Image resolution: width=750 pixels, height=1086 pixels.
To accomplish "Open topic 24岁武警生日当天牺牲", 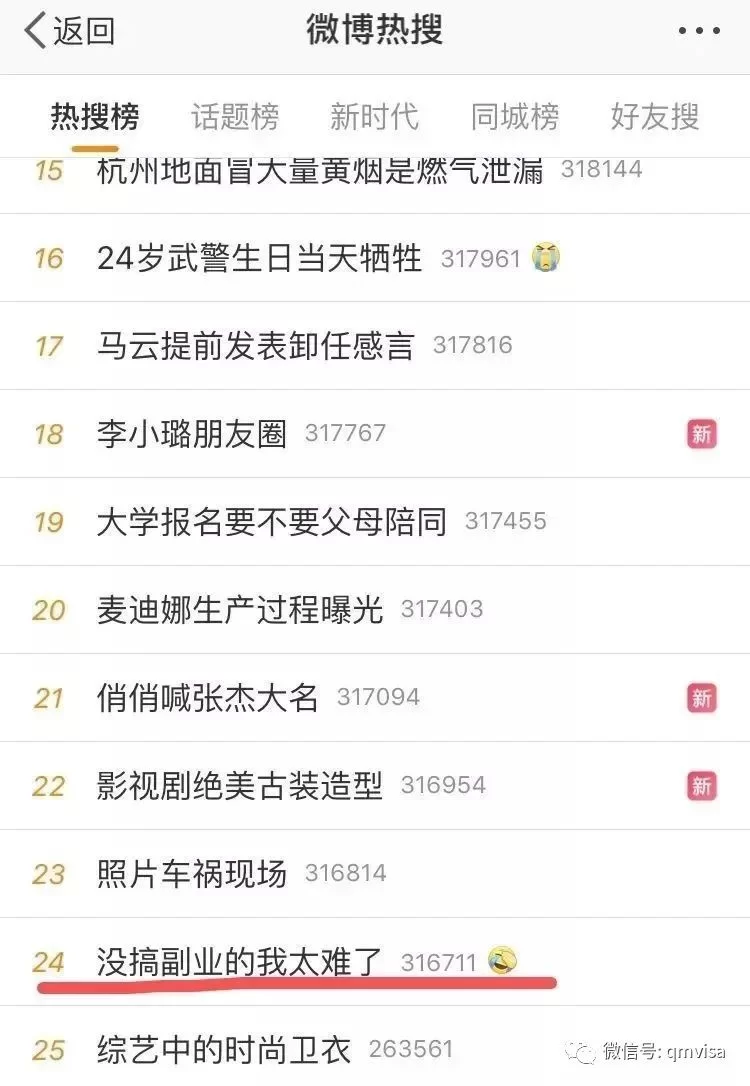I will (x=259, y=259).
